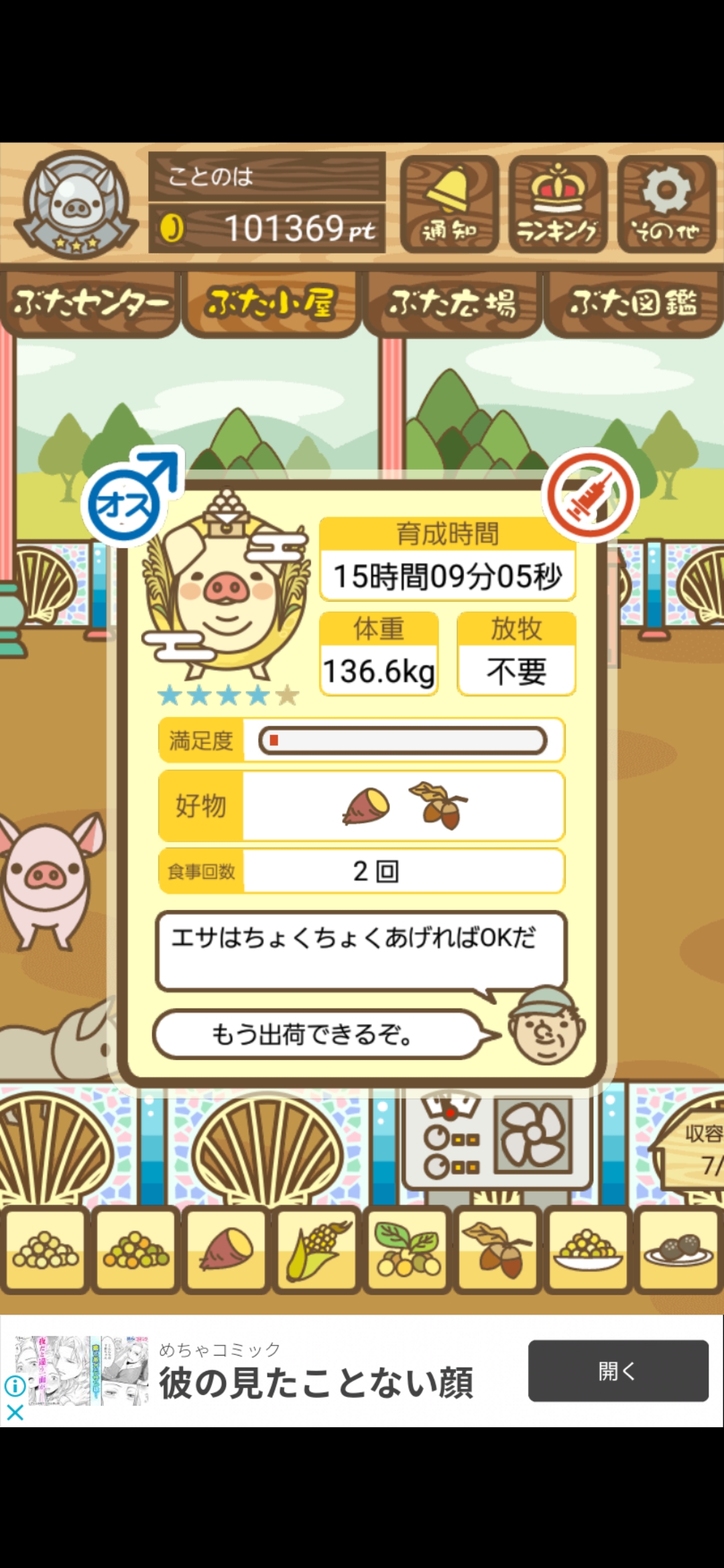The width and height of the screenshot is (724, 1568).
Task: Open the 通知 notifications bell
Action: pyautogui.click(x=449, y=204)
